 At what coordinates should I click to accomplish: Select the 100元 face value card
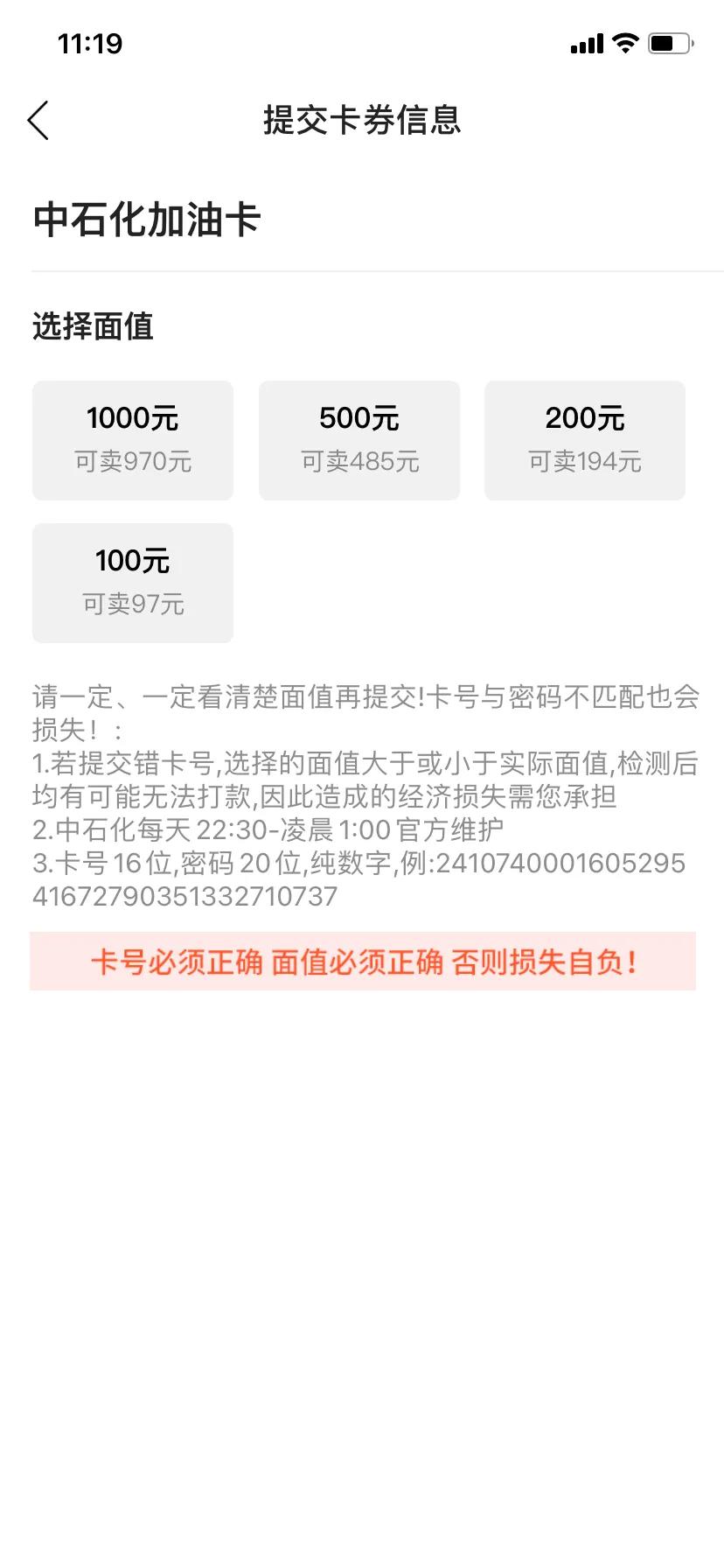pos(132,582)
